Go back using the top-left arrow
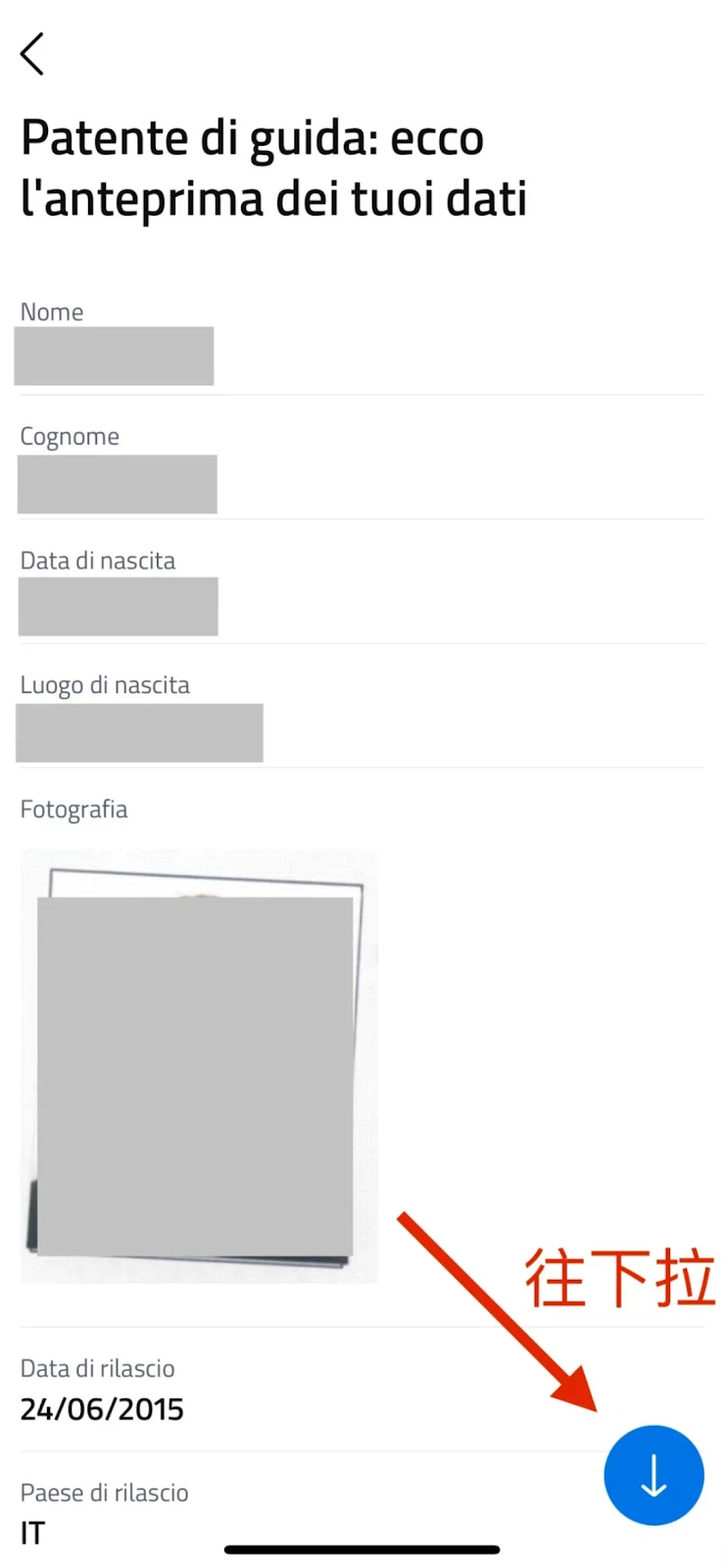The height and width of the screenshot is (1568, 723). click(x=32, y=54)
